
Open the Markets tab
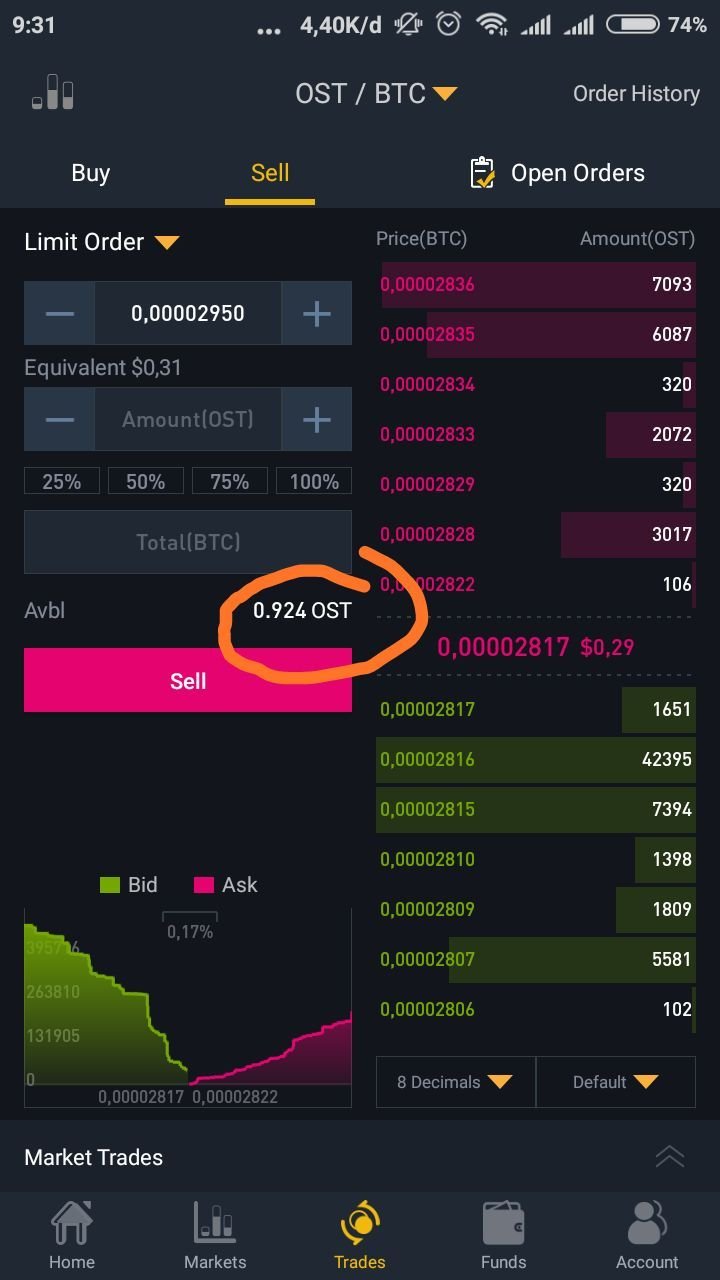pos(215,1236)
